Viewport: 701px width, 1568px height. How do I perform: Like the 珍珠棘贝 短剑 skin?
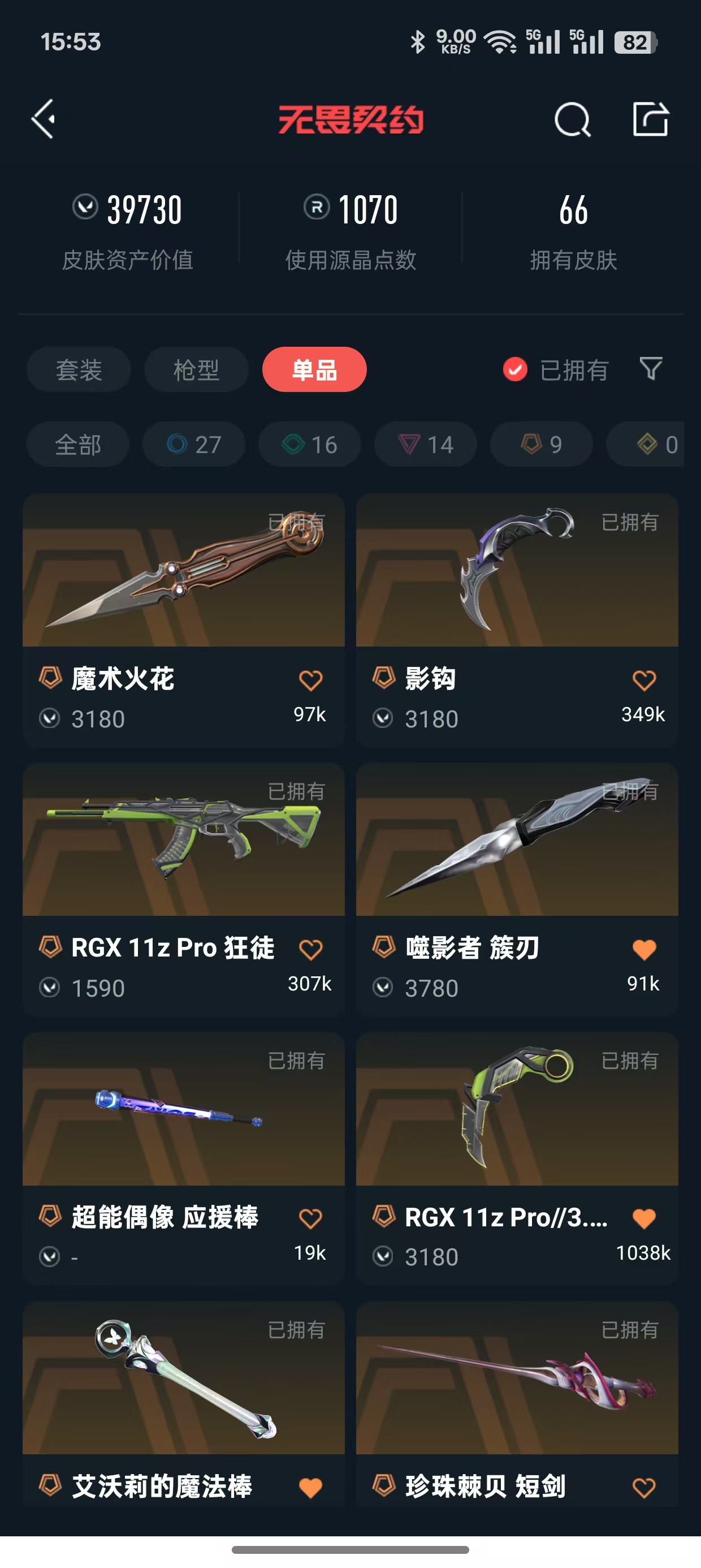(x=644, y=1488)
